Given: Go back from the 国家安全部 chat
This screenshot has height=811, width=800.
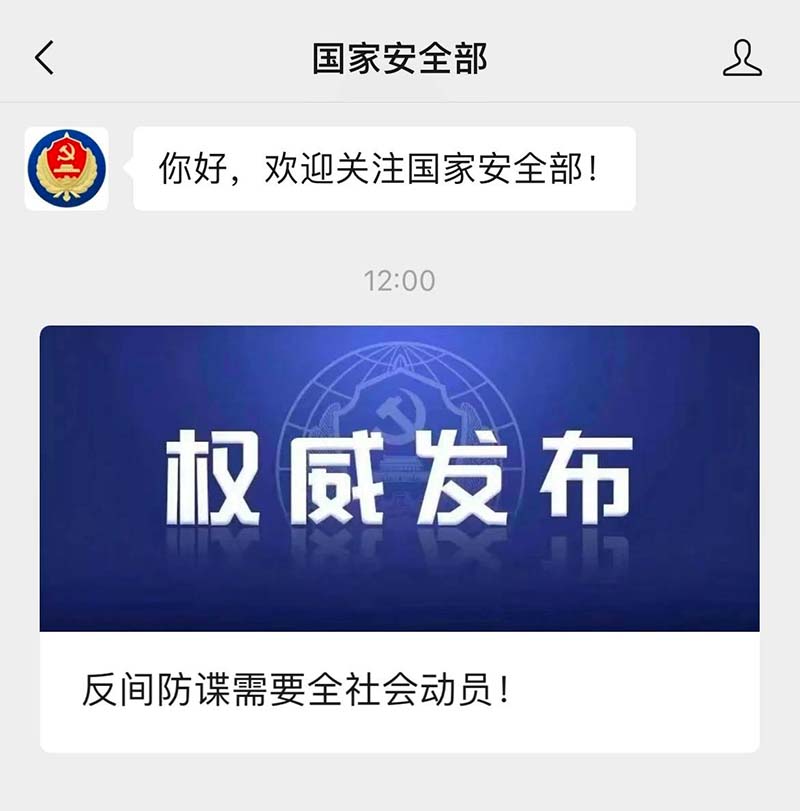Looking at the screenshot, I should pyautogui.click(x=44, y=58).
